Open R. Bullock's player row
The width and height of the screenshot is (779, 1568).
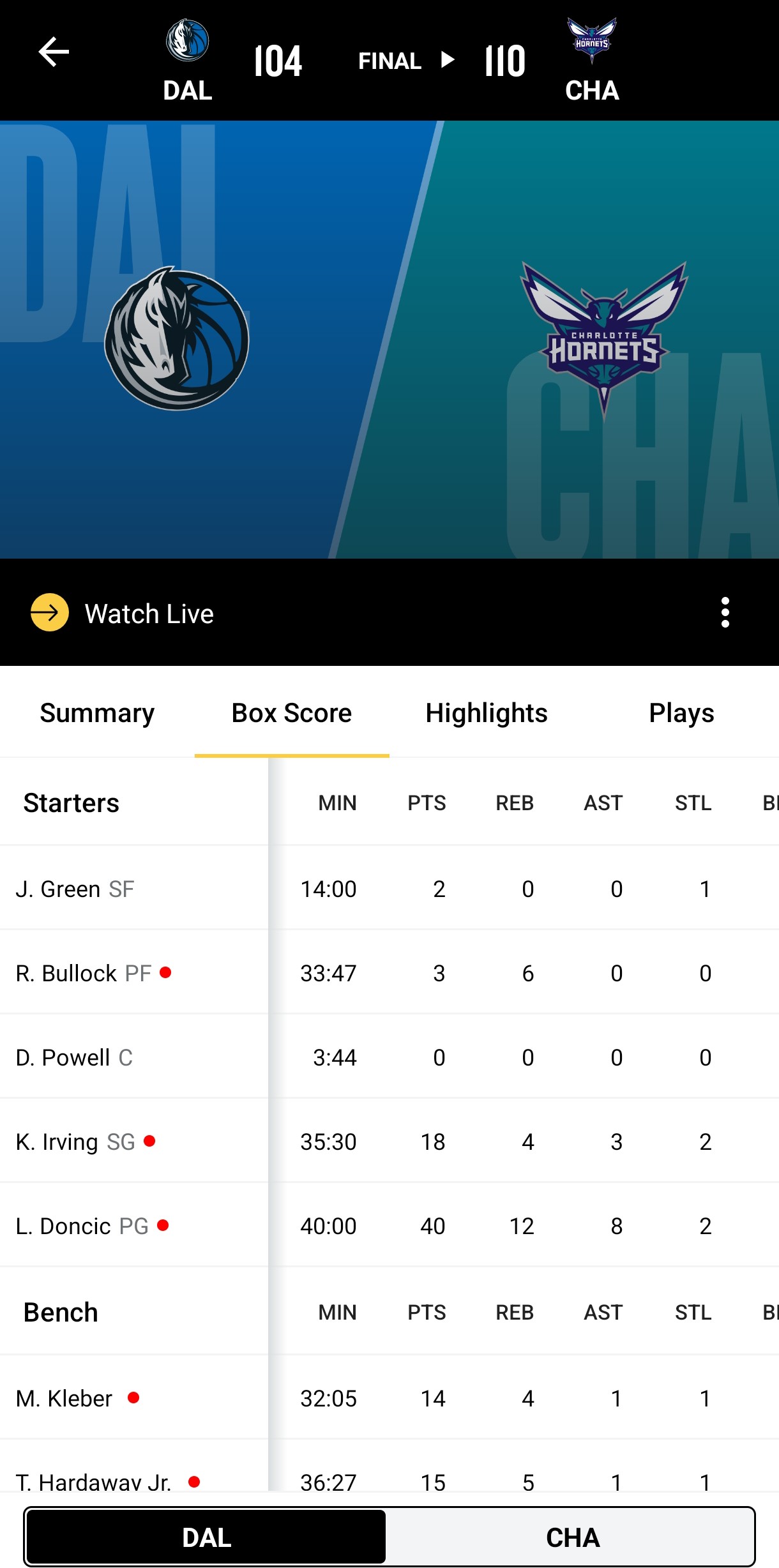pyautogui.click(x=390, y=973)
